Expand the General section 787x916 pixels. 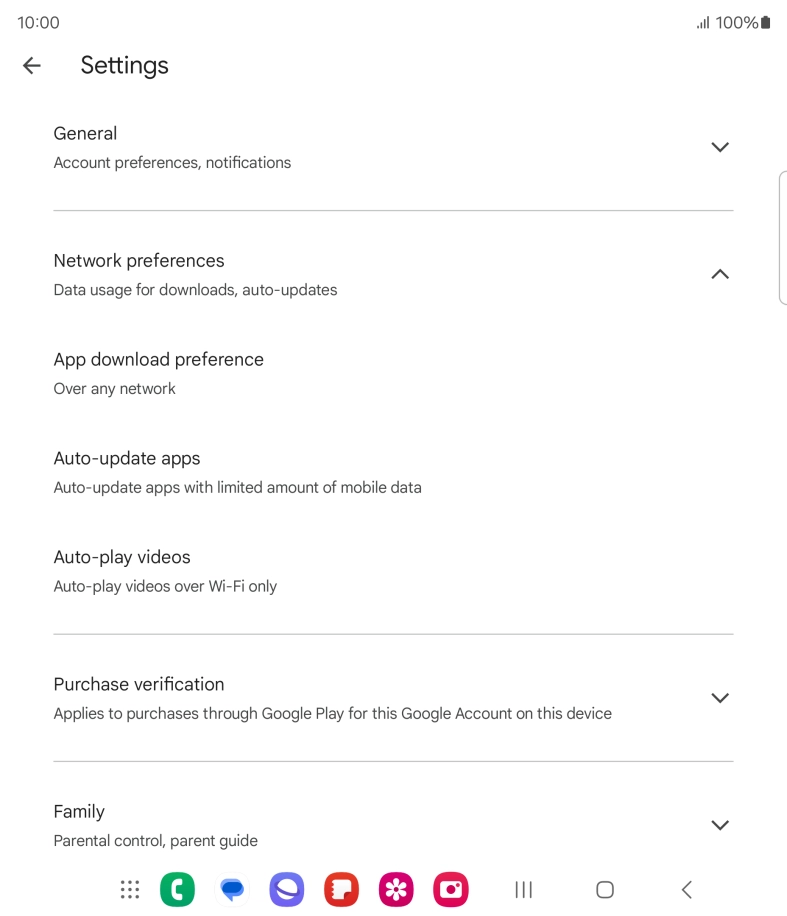tap(720, 146)
